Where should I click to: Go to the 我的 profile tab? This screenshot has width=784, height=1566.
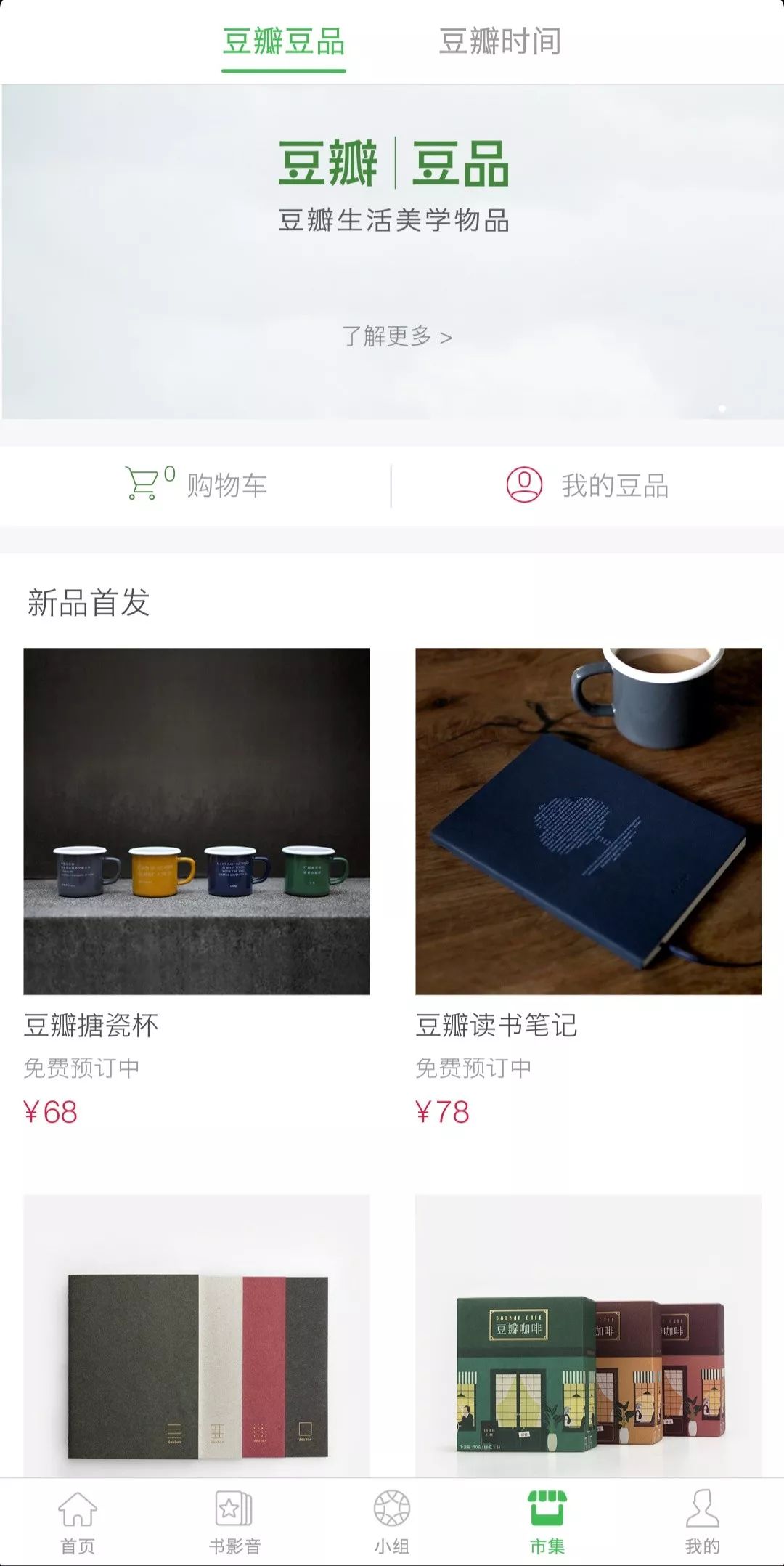(703, 1522)
